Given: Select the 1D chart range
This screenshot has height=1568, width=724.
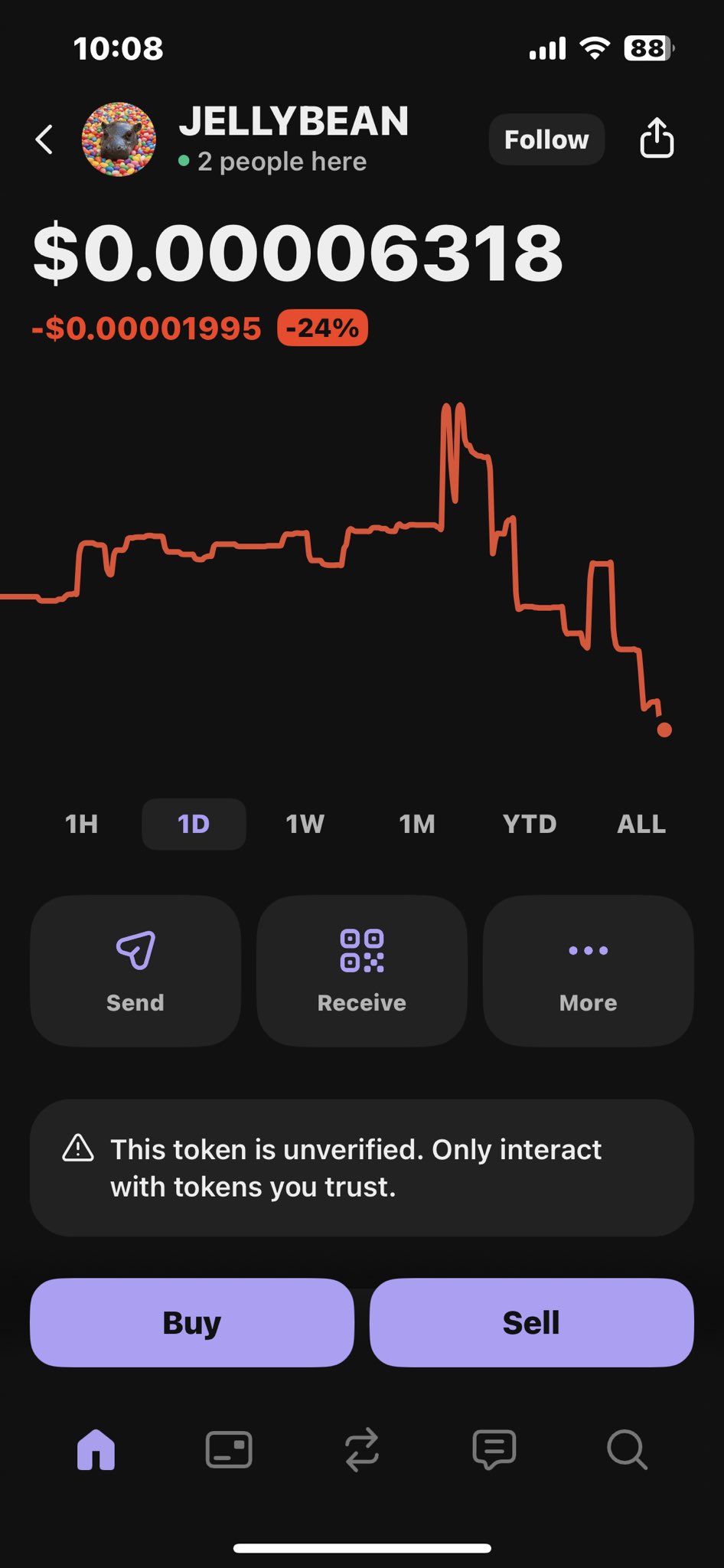Looking at the screenshot, I should 194,824.
